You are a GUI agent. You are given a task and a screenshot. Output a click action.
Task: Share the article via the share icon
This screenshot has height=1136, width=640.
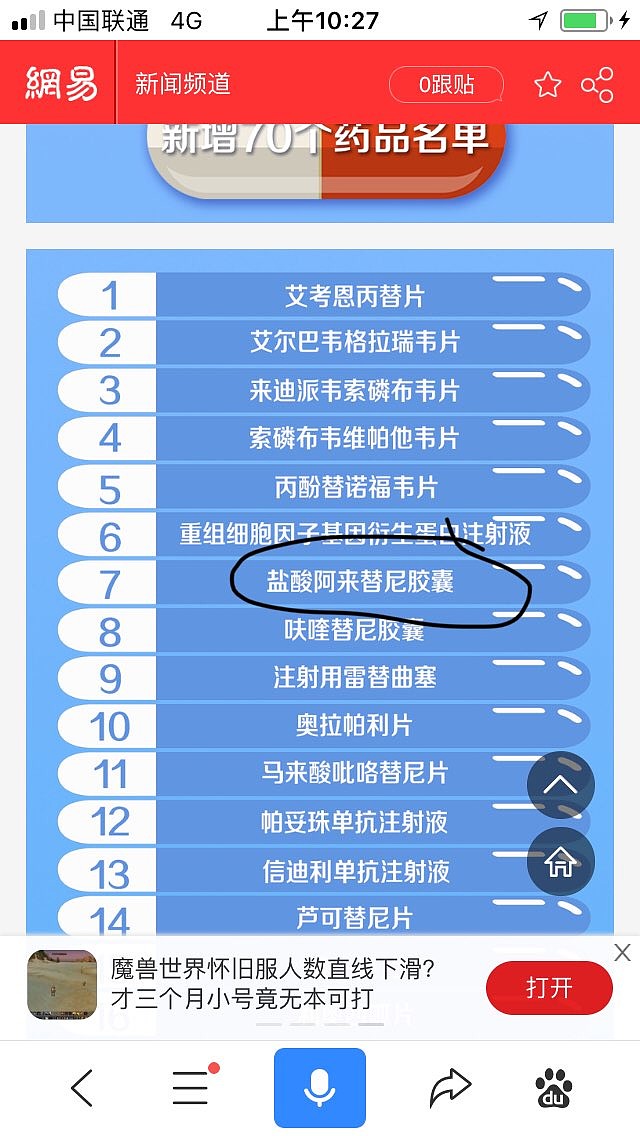(x=597, y=85)
